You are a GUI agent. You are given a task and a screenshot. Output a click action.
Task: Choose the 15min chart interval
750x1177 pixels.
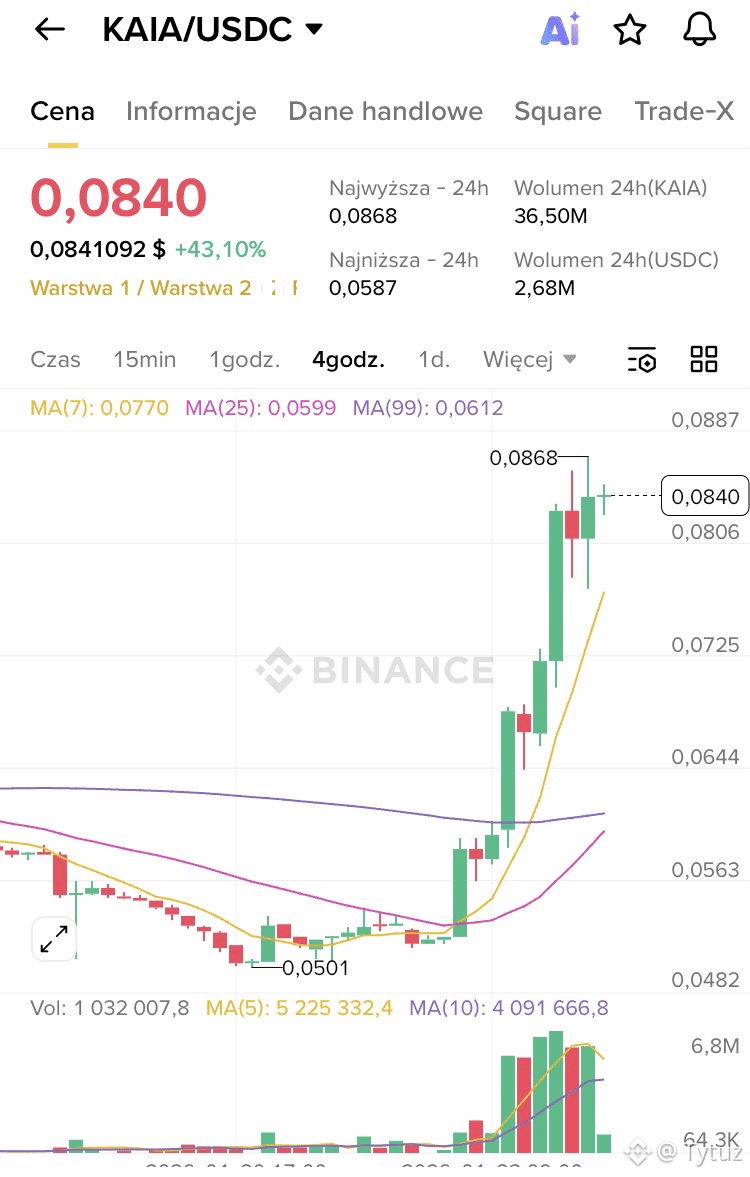coord(144,359)
